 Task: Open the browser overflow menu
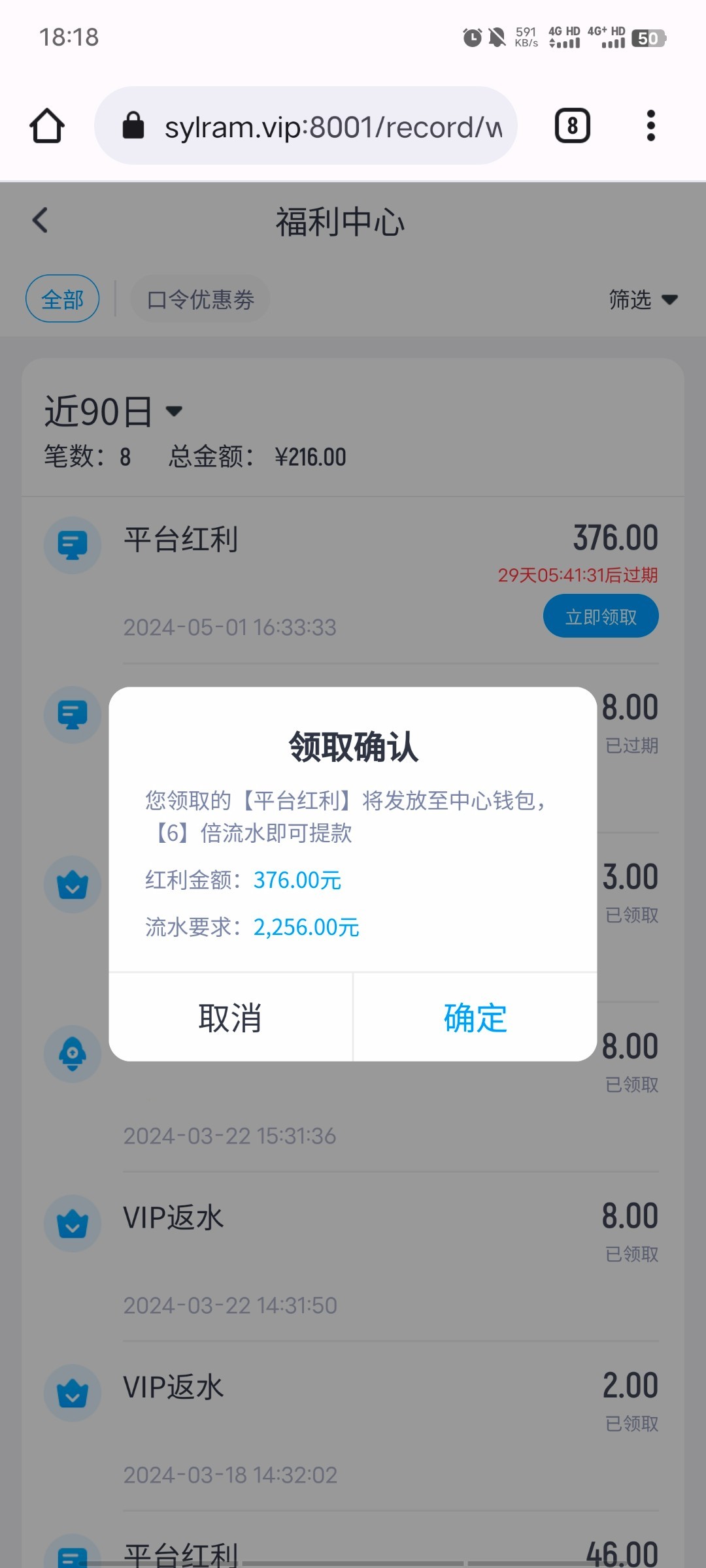650,125
